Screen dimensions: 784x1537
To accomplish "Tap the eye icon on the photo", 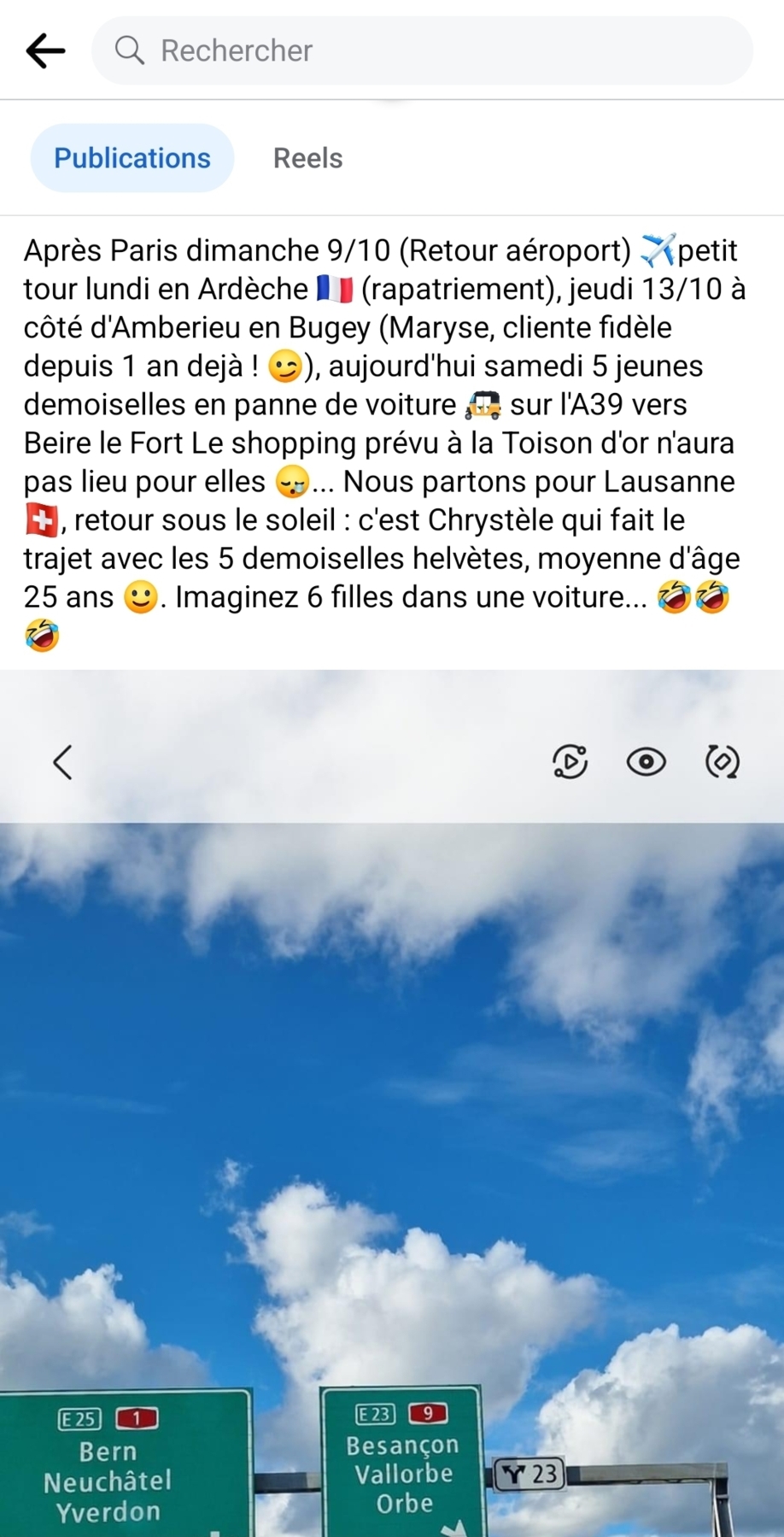I will (x=647, y=762).
